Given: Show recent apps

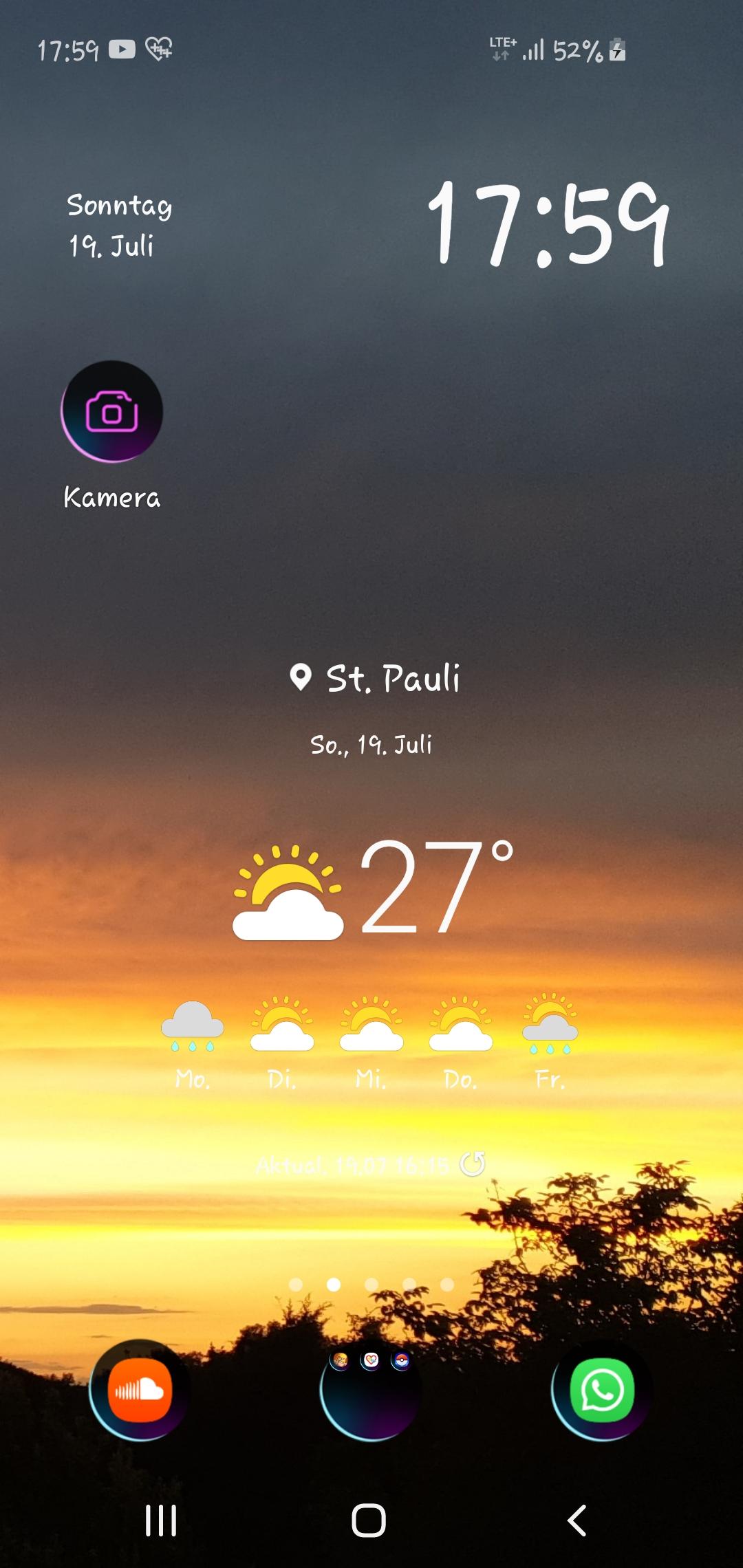Looking at the screenshot, I should pos(161,1520).
